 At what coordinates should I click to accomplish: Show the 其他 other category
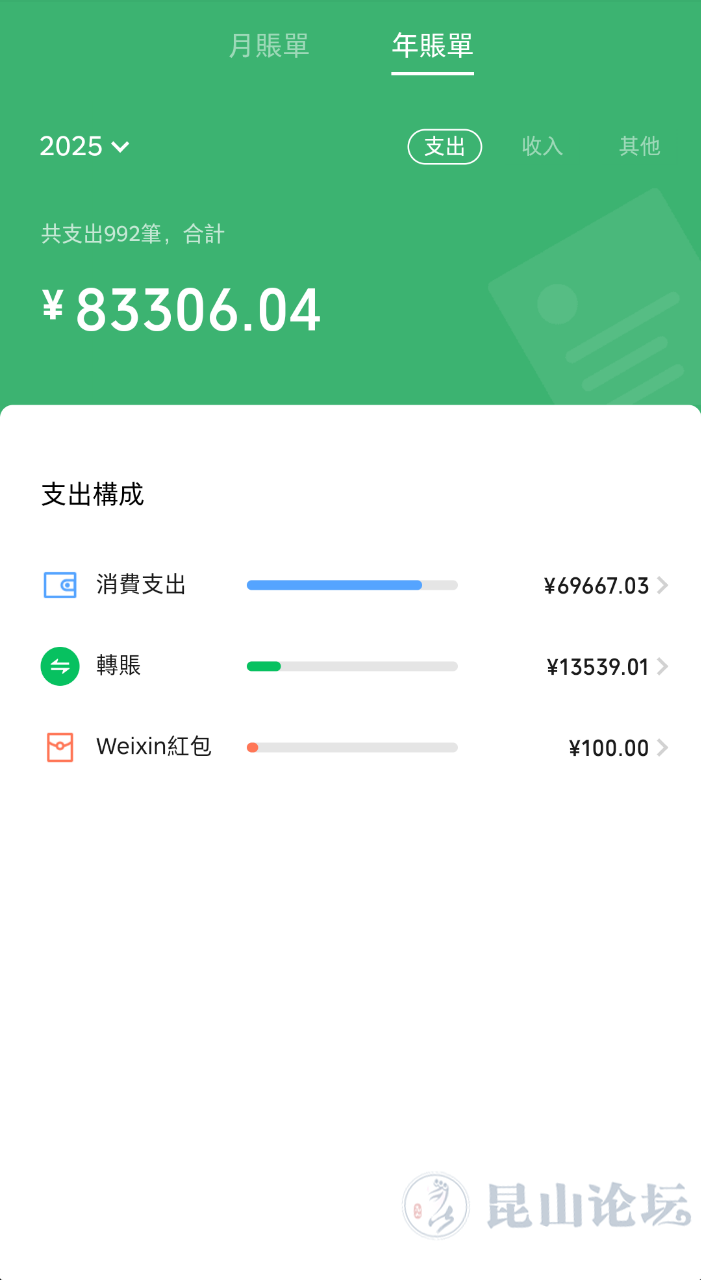(x=639, y=147)
